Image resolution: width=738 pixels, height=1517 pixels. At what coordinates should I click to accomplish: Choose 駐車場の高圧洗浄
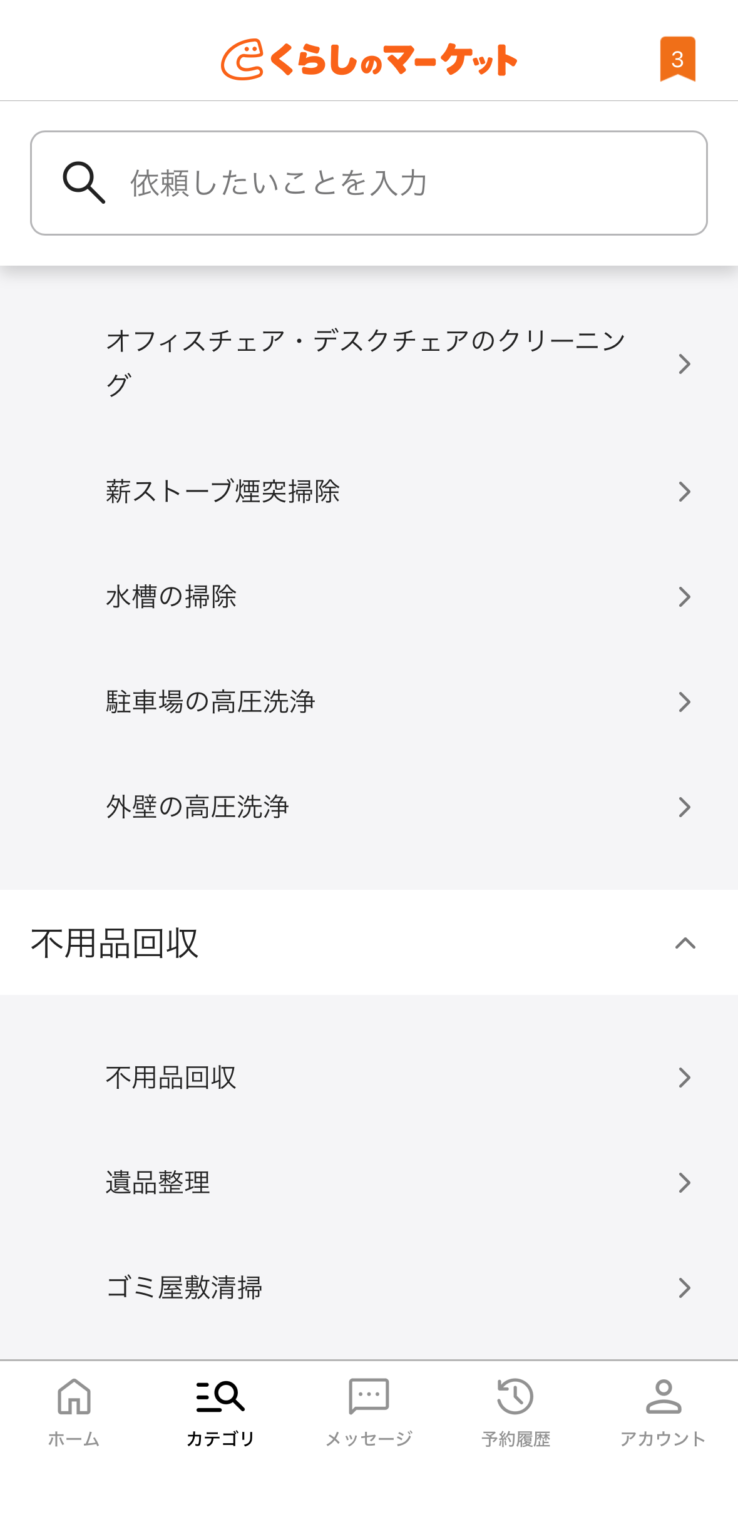pos(368,702)
